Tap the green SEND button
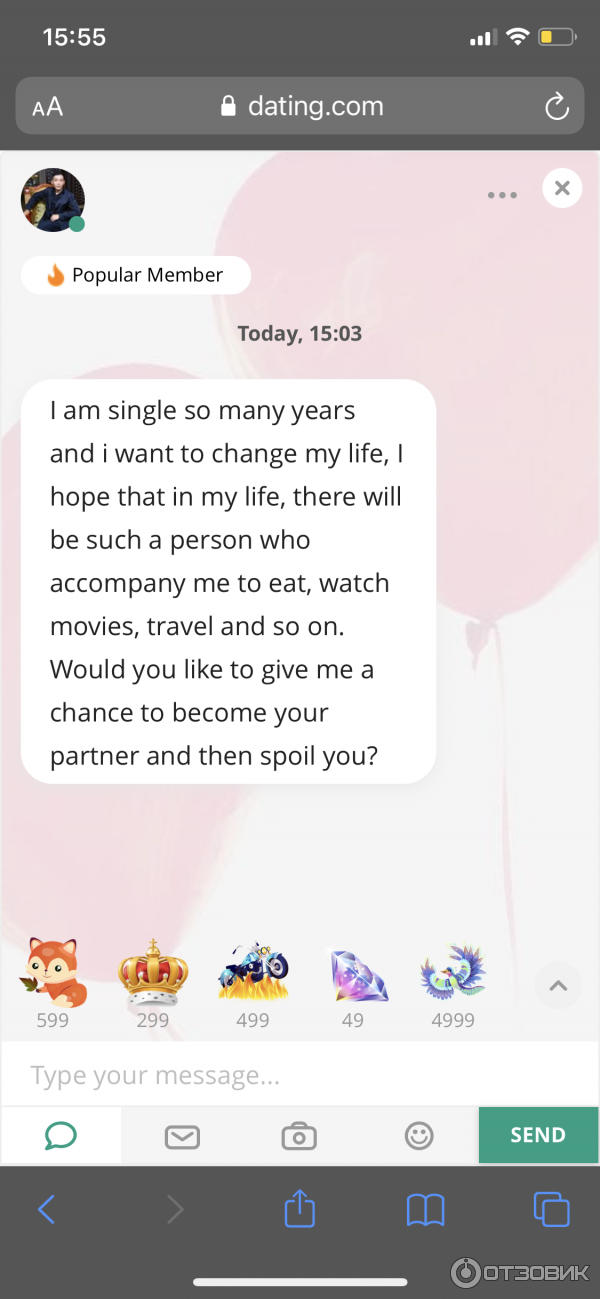 (x=538, y=1135)
